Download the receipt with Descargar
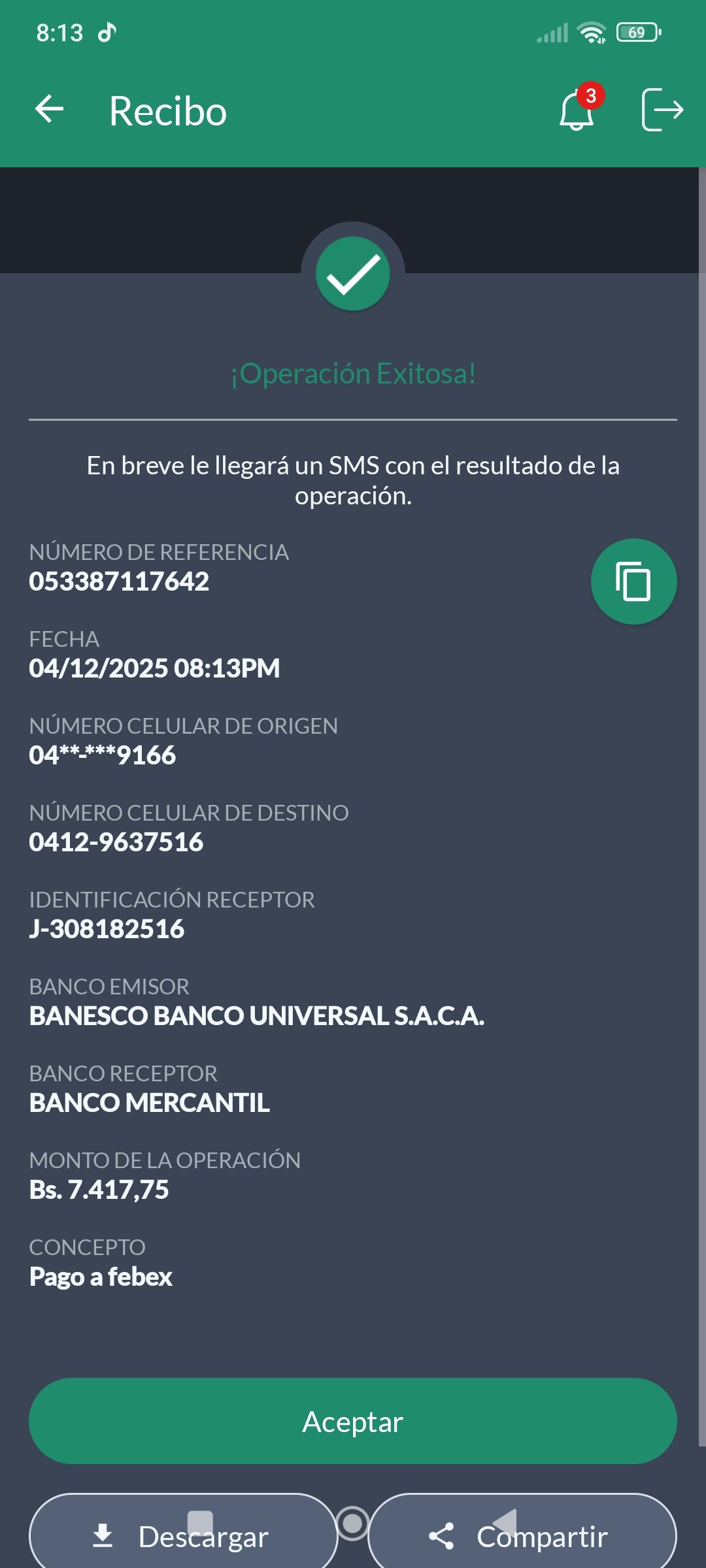The height and width of the screenshot is (1568, 706). coord(183,1537)
